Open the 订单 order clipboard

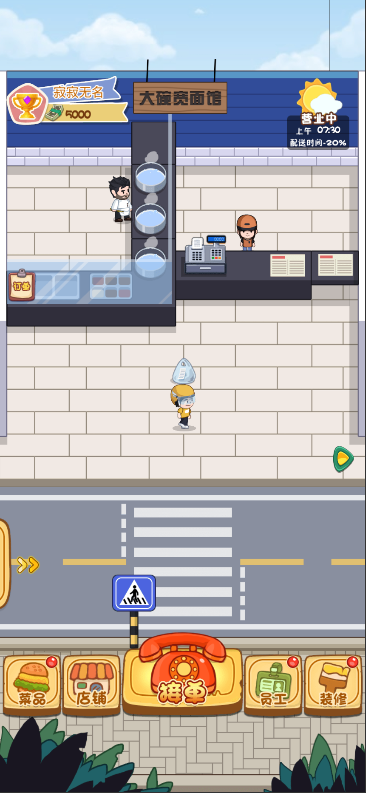[22, 285]
